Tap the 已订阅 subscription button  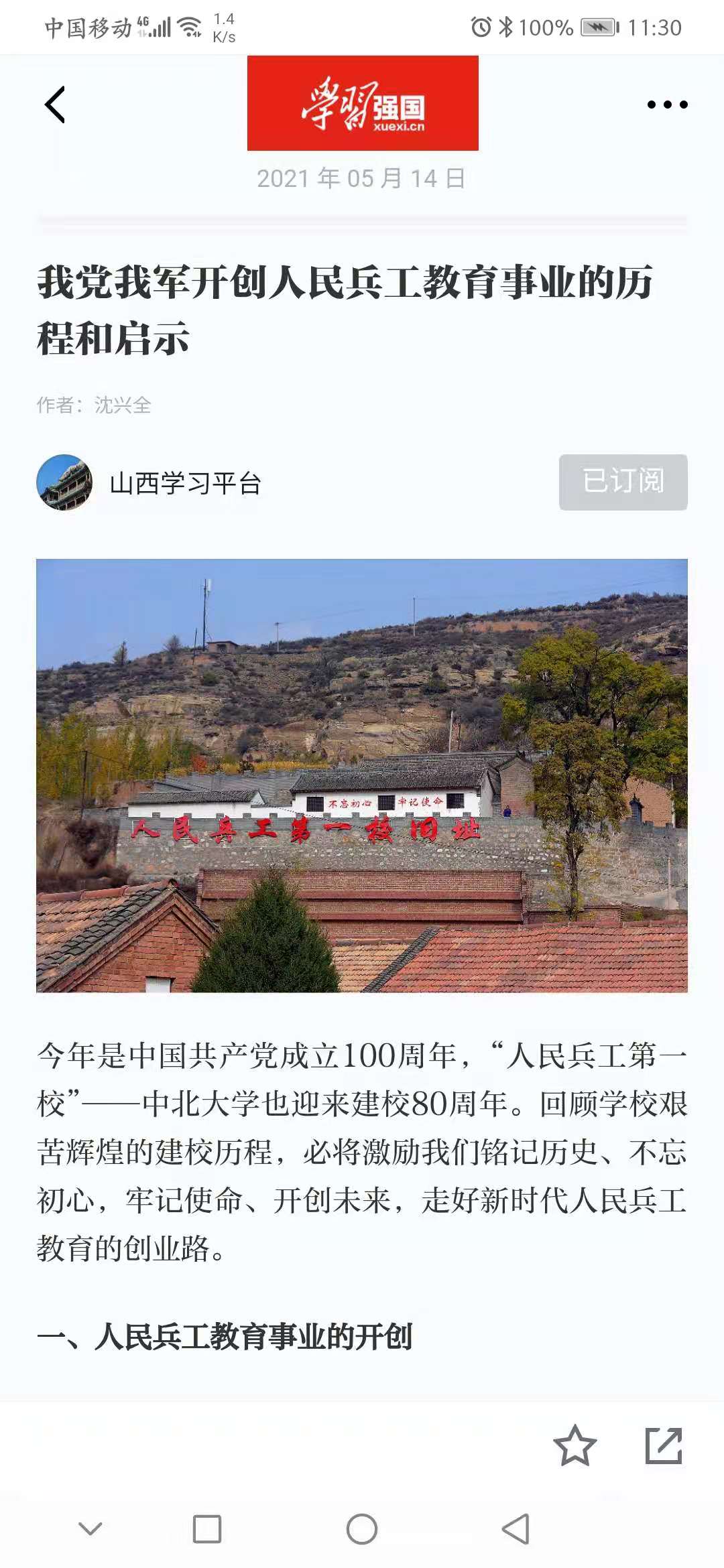[x=623, y=482]
